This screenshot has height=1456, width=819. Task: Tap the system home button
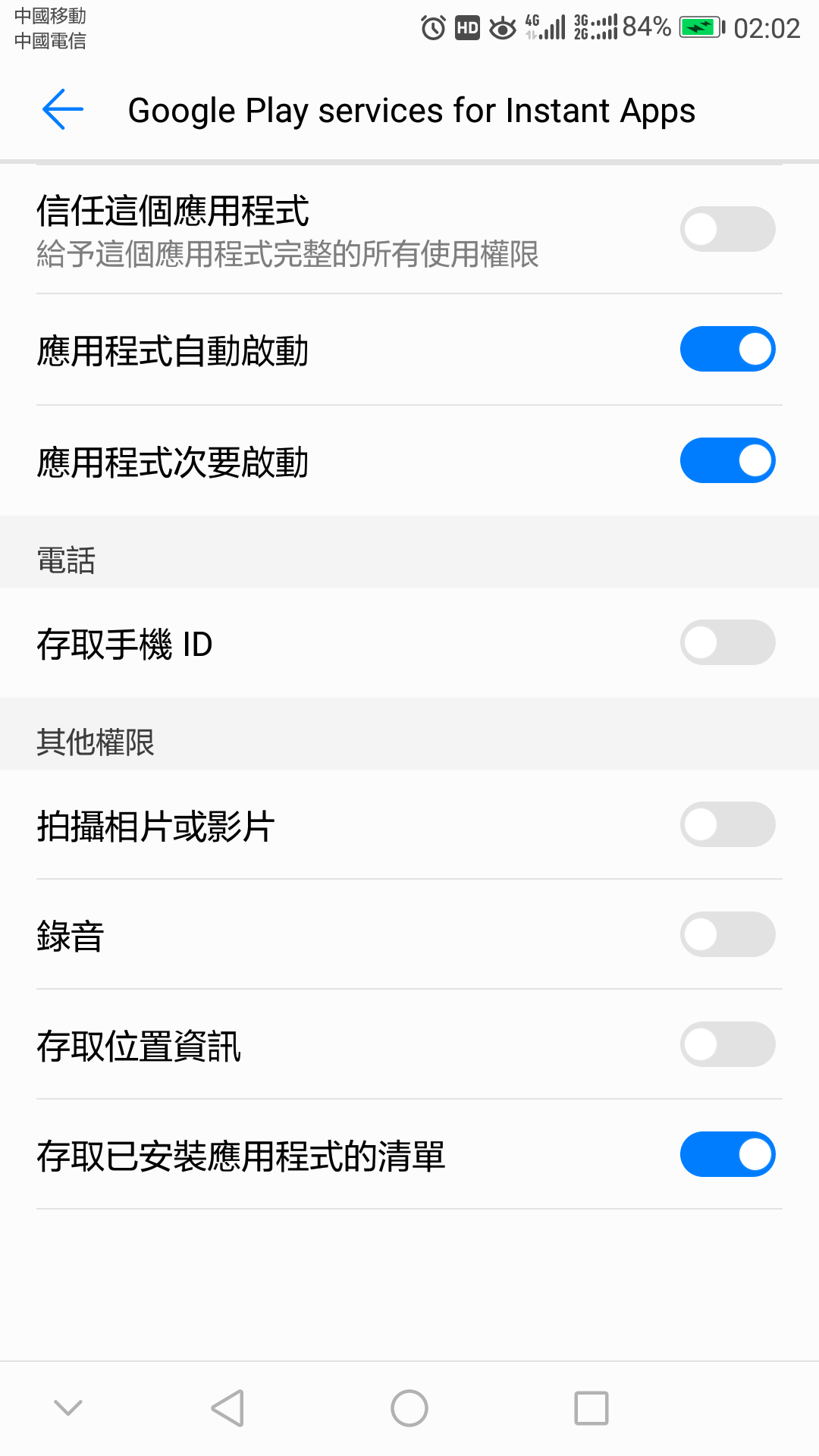409,1408
